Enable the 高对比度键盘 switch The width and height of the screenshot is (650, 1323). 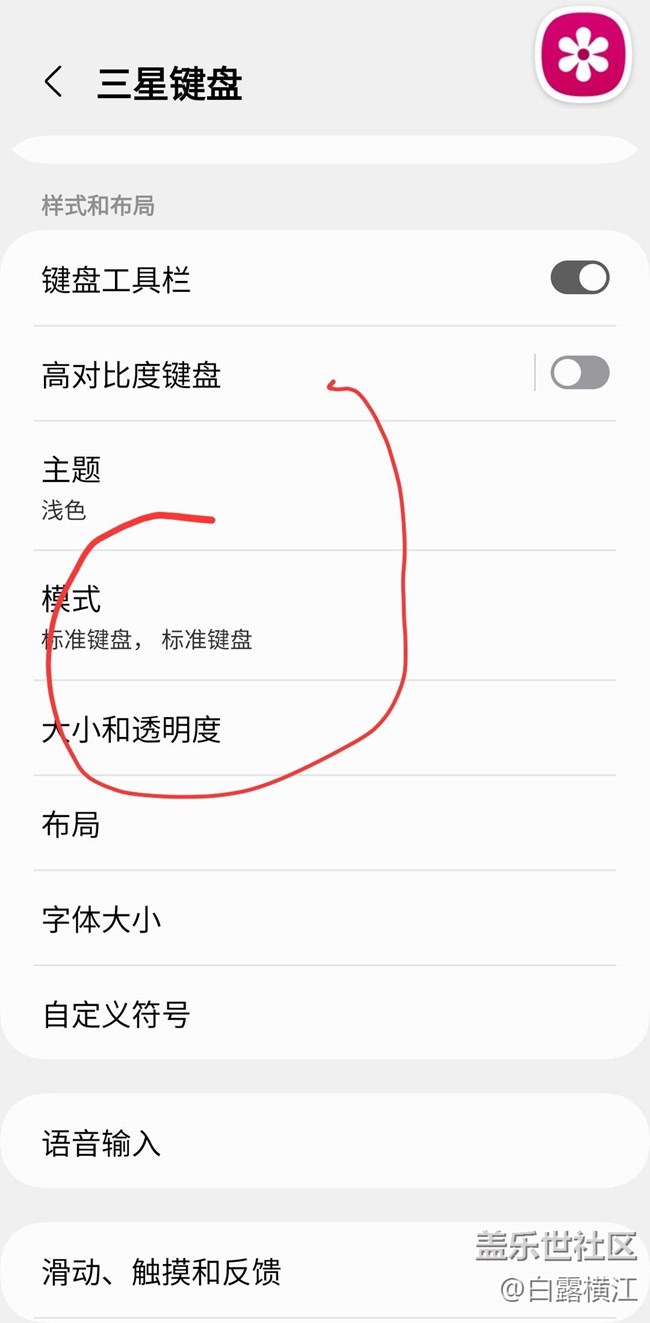pyautogui.click(x=579, y=373)
